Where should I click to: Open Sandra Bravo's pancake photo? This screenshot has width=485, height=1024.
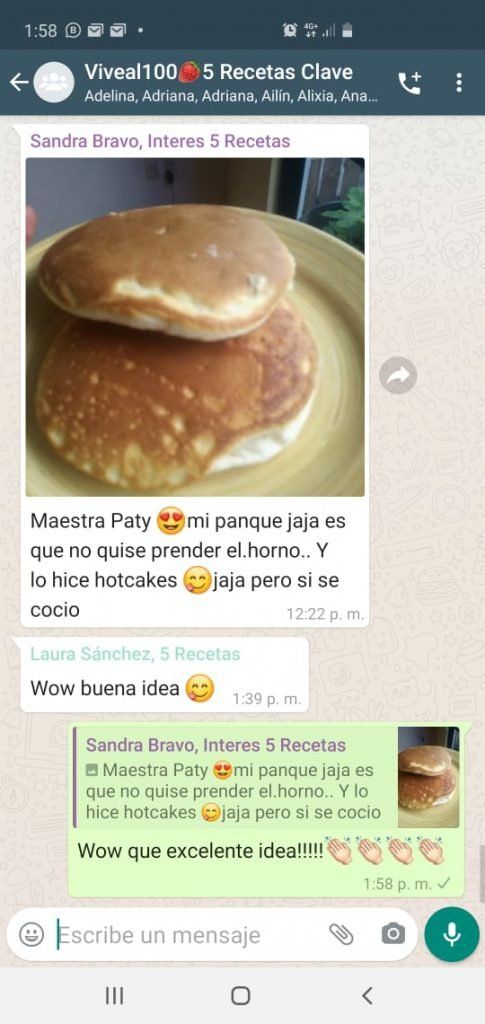(195, 327)
